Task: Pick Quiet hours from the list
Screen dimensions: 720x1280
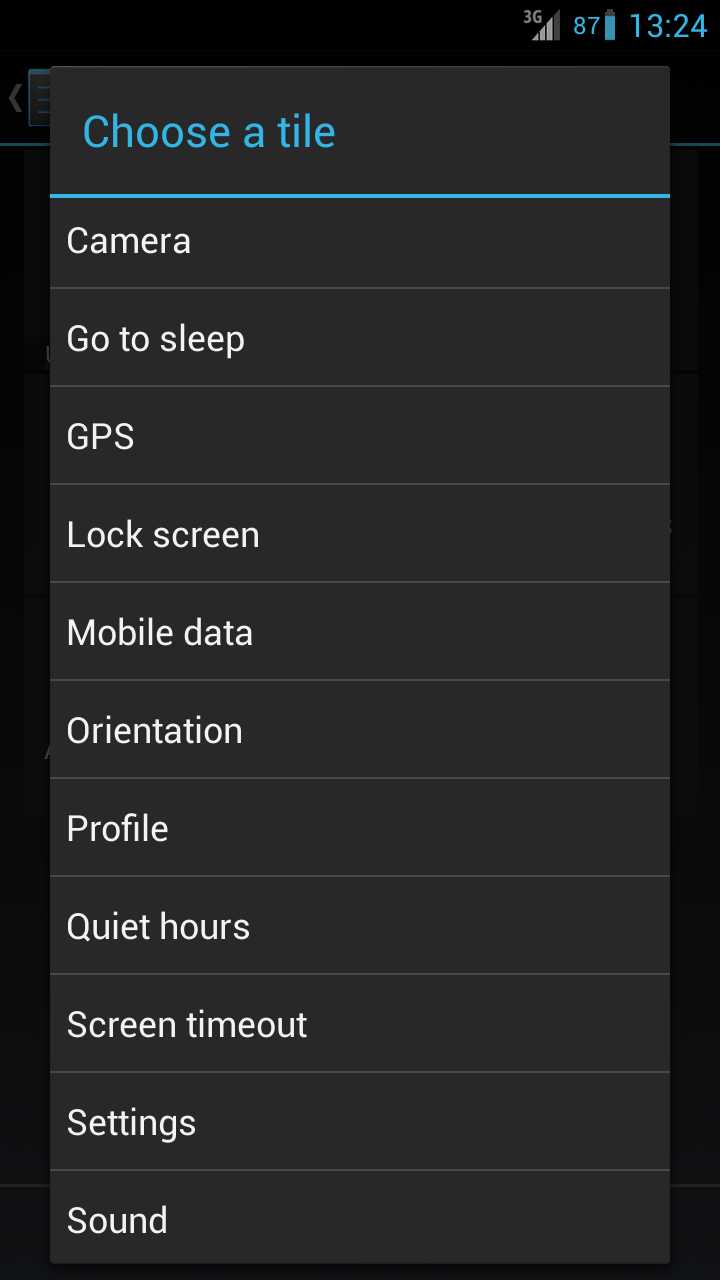Action: tap(360, 926)
